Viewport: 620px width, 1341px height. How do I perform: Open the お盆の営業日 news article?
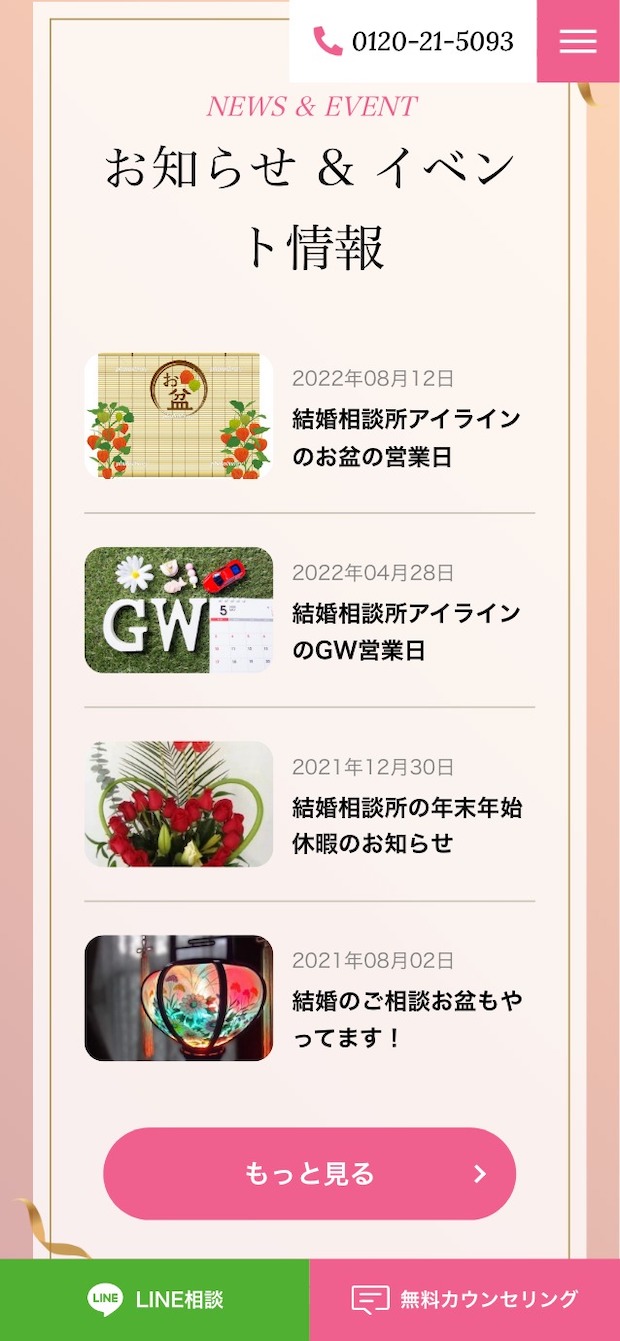click(x=406, y=437)
